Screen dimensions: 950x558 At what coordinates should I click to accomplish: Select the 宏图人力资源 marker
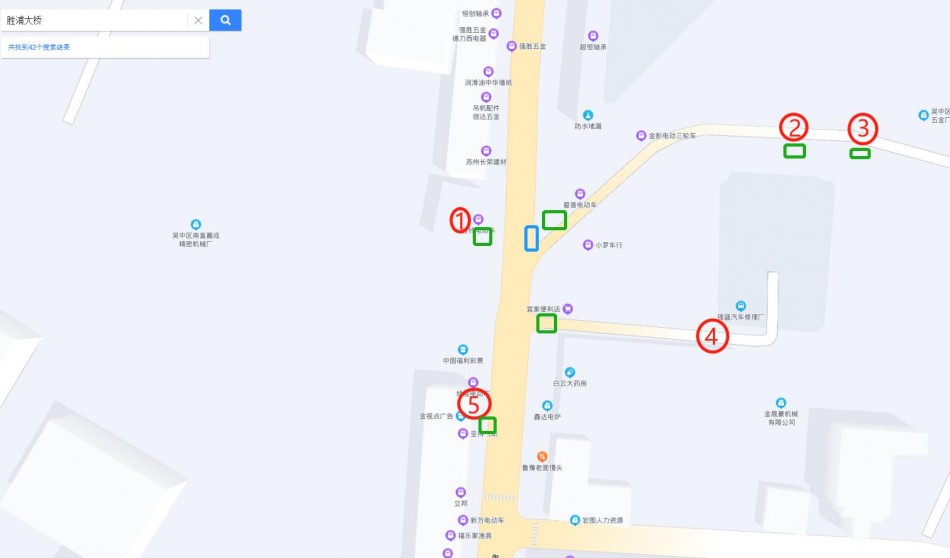coord(575,520)
